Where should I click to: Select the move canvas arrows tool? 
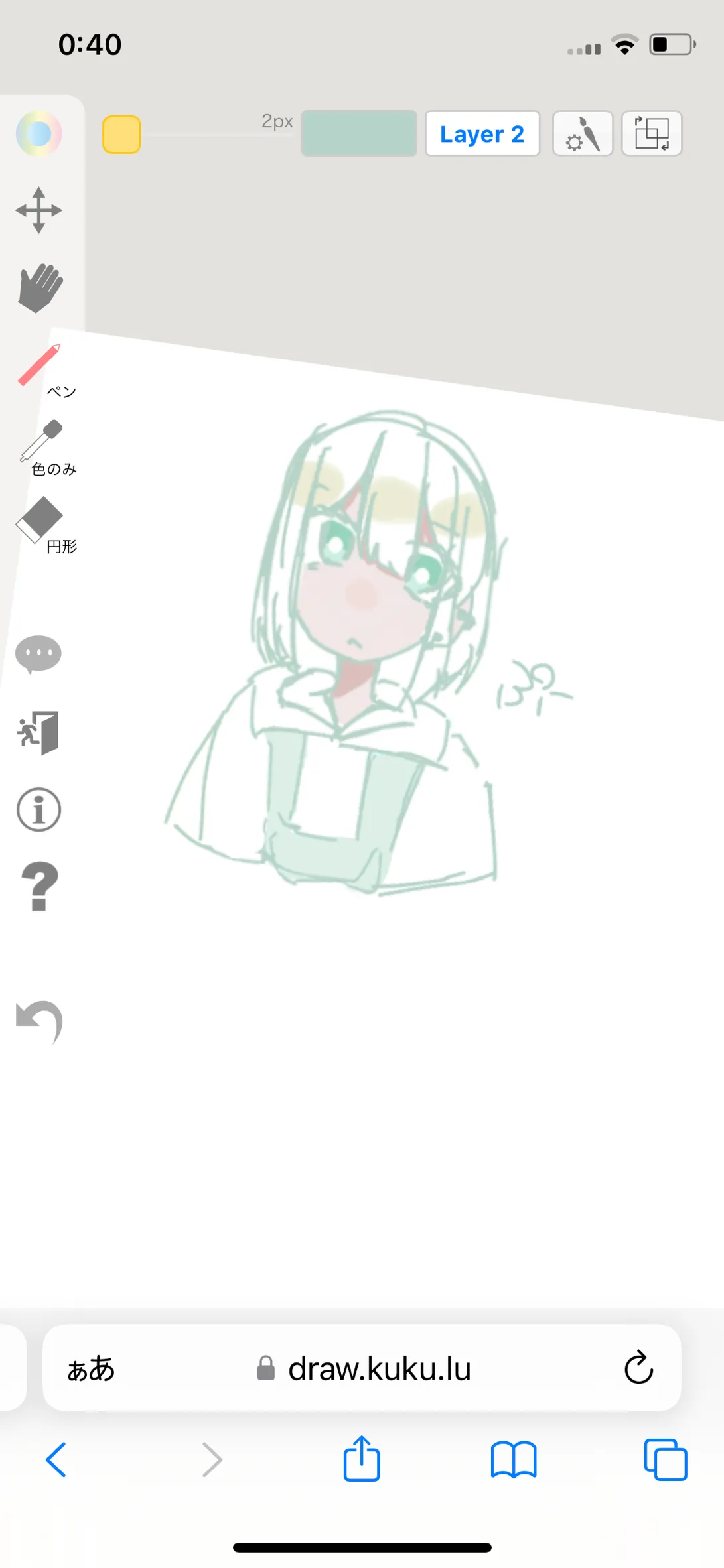point(38,210)
